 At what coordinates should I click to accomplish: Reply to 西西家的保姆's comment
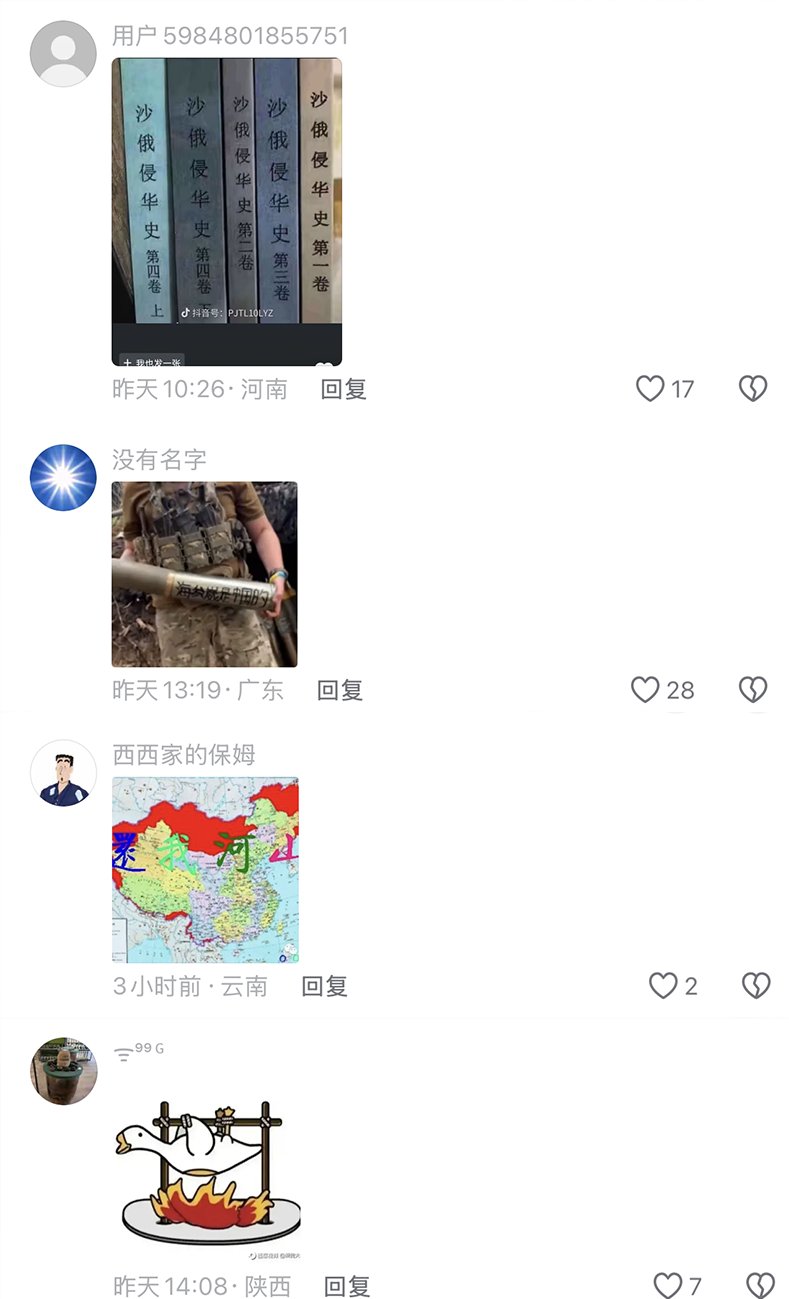(x=324, y=986)
